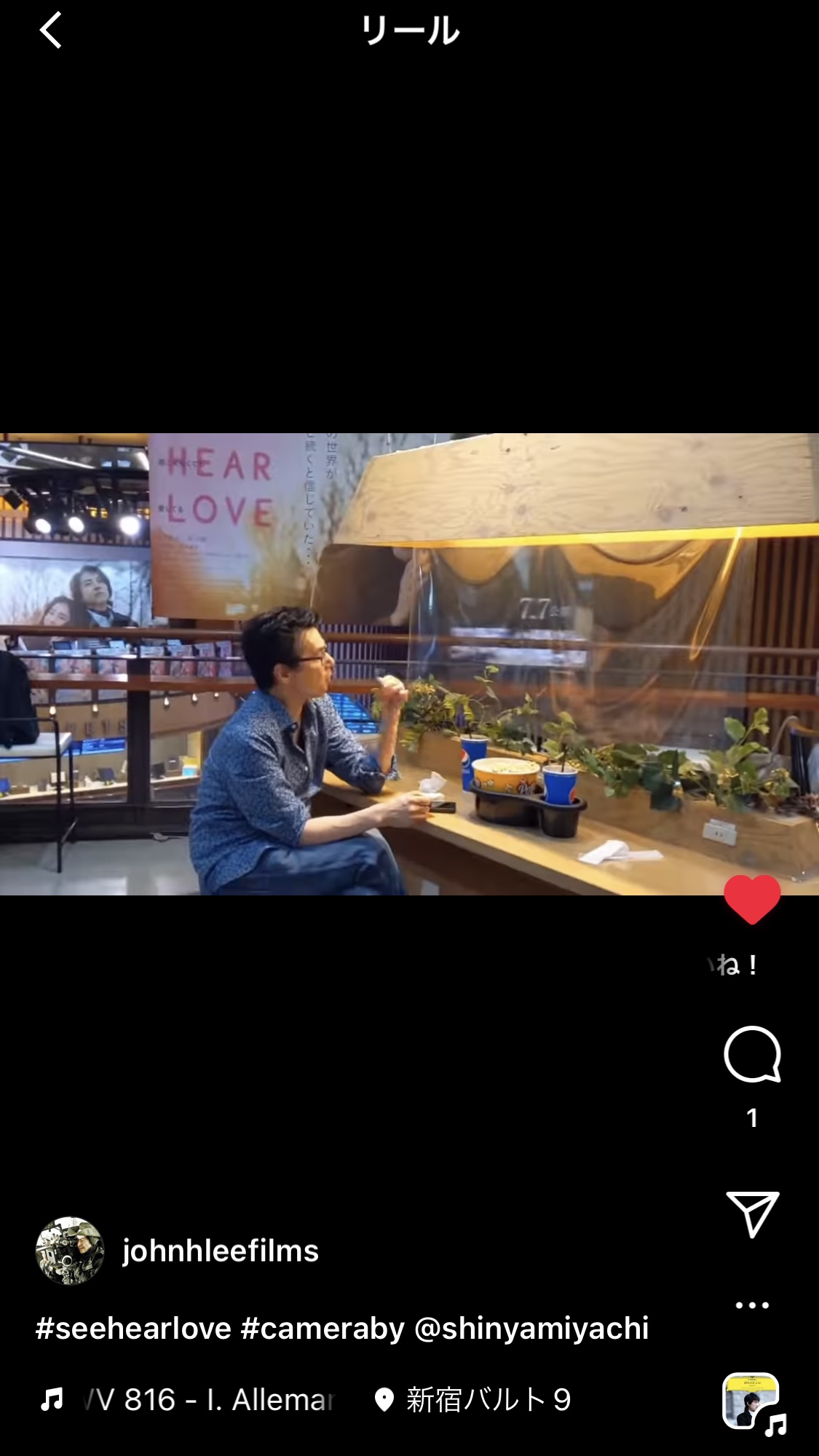The height and width of the screenshot is (1456, 819).
Task: Open johnhleefilms profile picture
Action: [70, 1250]
